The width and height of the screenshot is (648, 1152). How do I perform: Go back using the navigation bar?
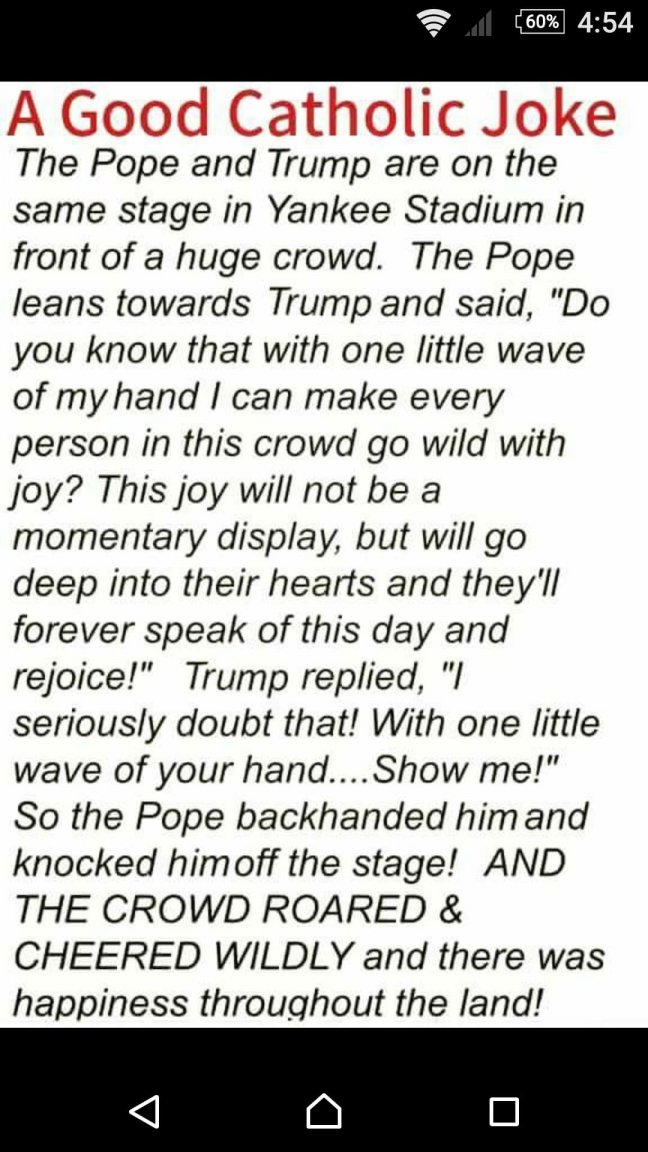tap(145, 1110)
